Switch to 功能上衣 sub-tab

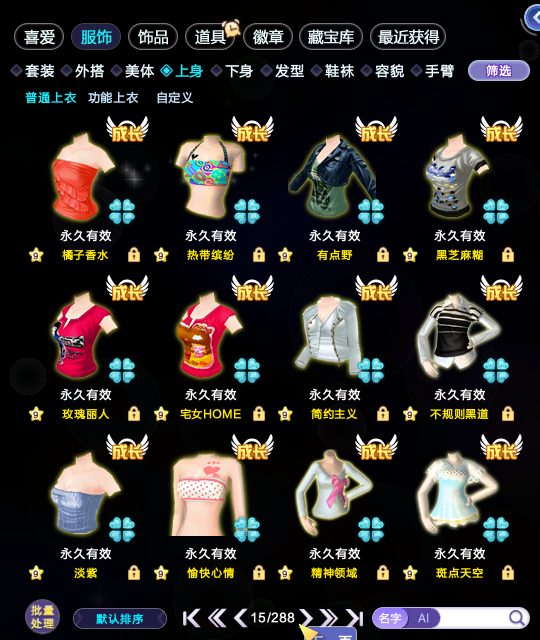click(x=113, y=98)
